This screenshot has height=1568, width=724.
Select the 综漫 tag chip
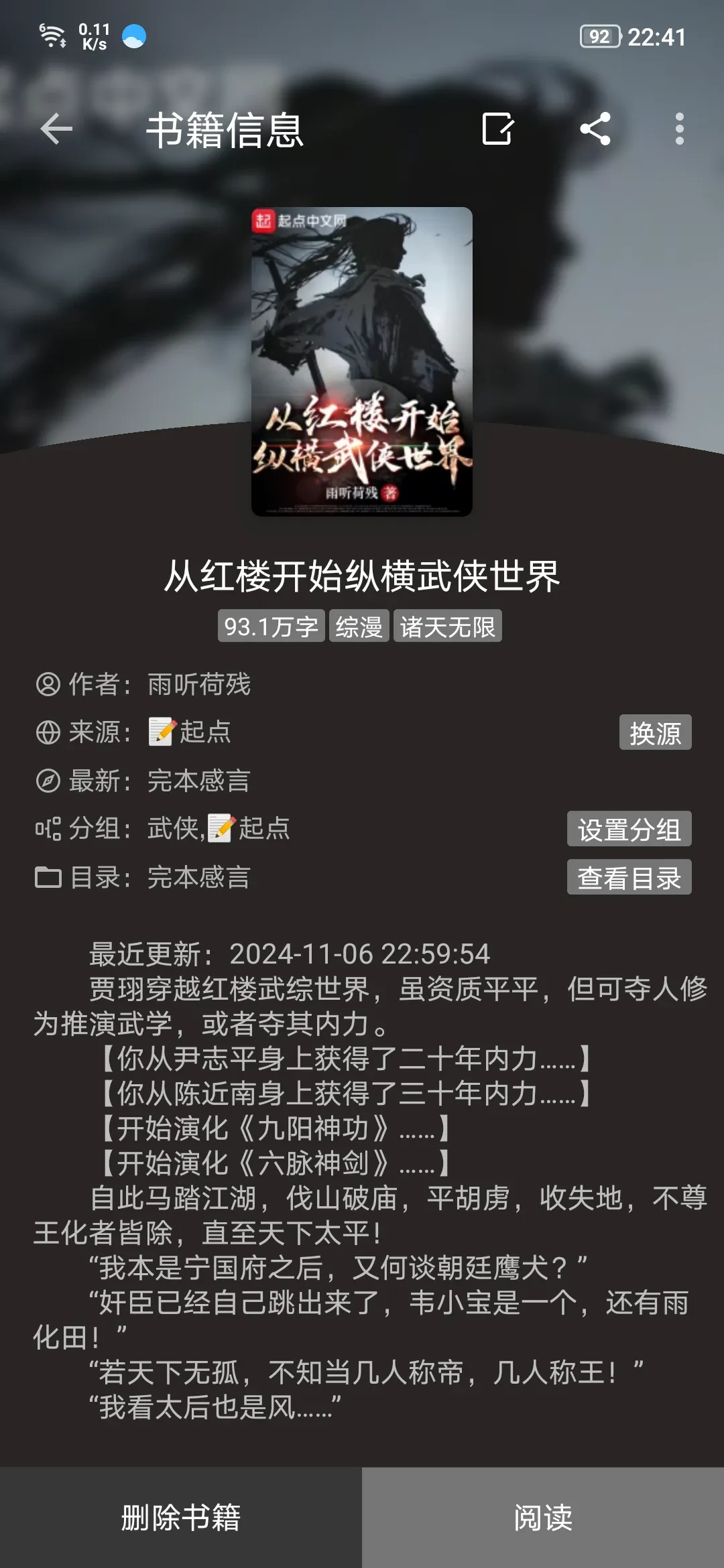pyautogui.click(x=359, y=627)
